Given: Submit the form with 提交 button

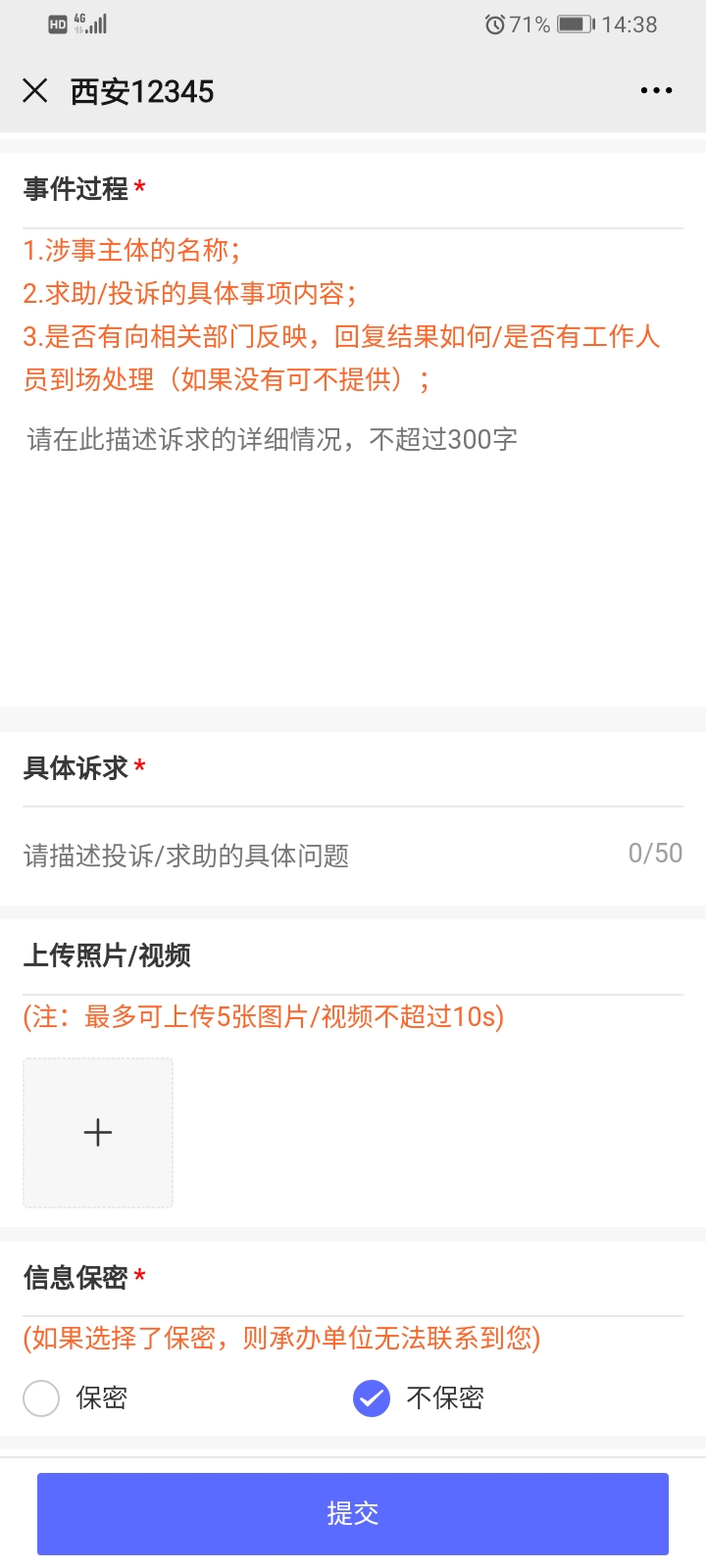Looking at the screenshot, I should [353, 1514].
